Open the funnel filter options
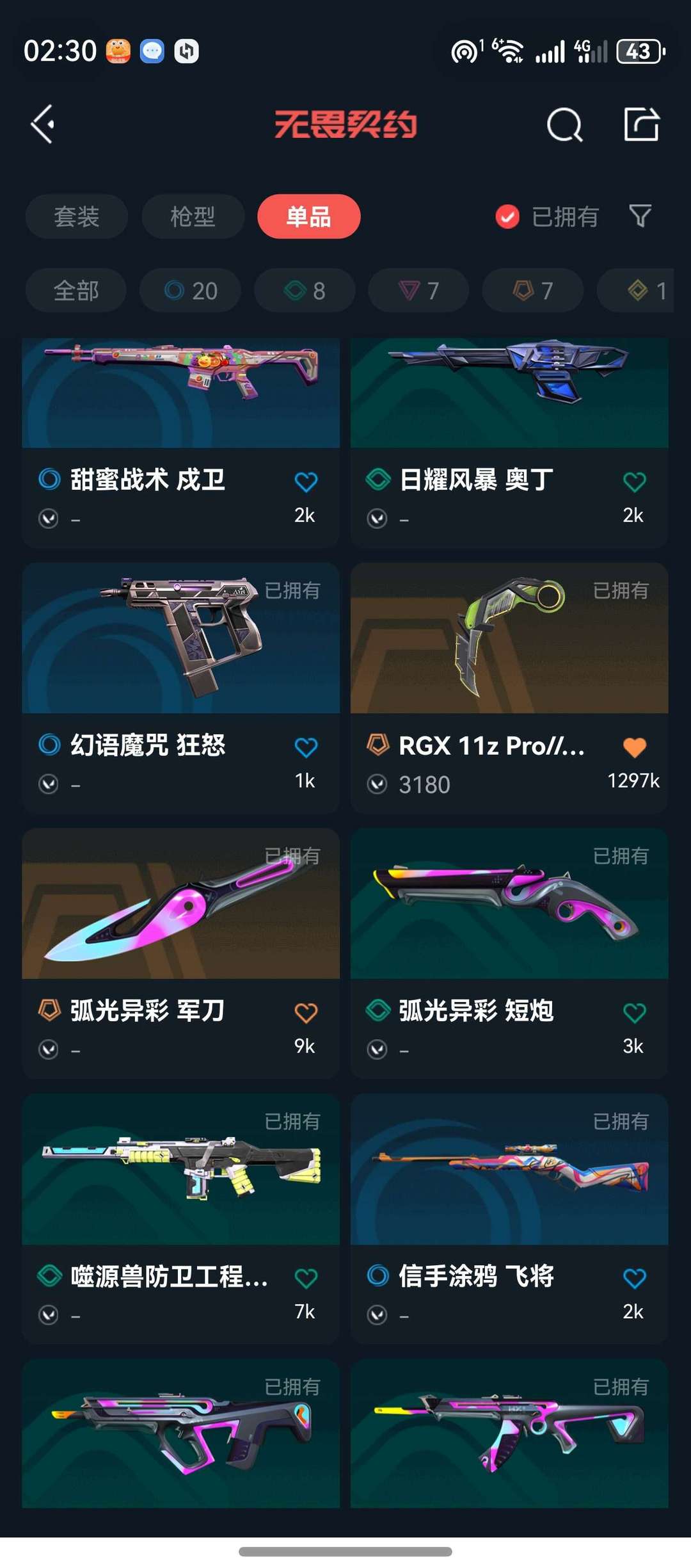The image size is (691, 1568). (640, 216)
